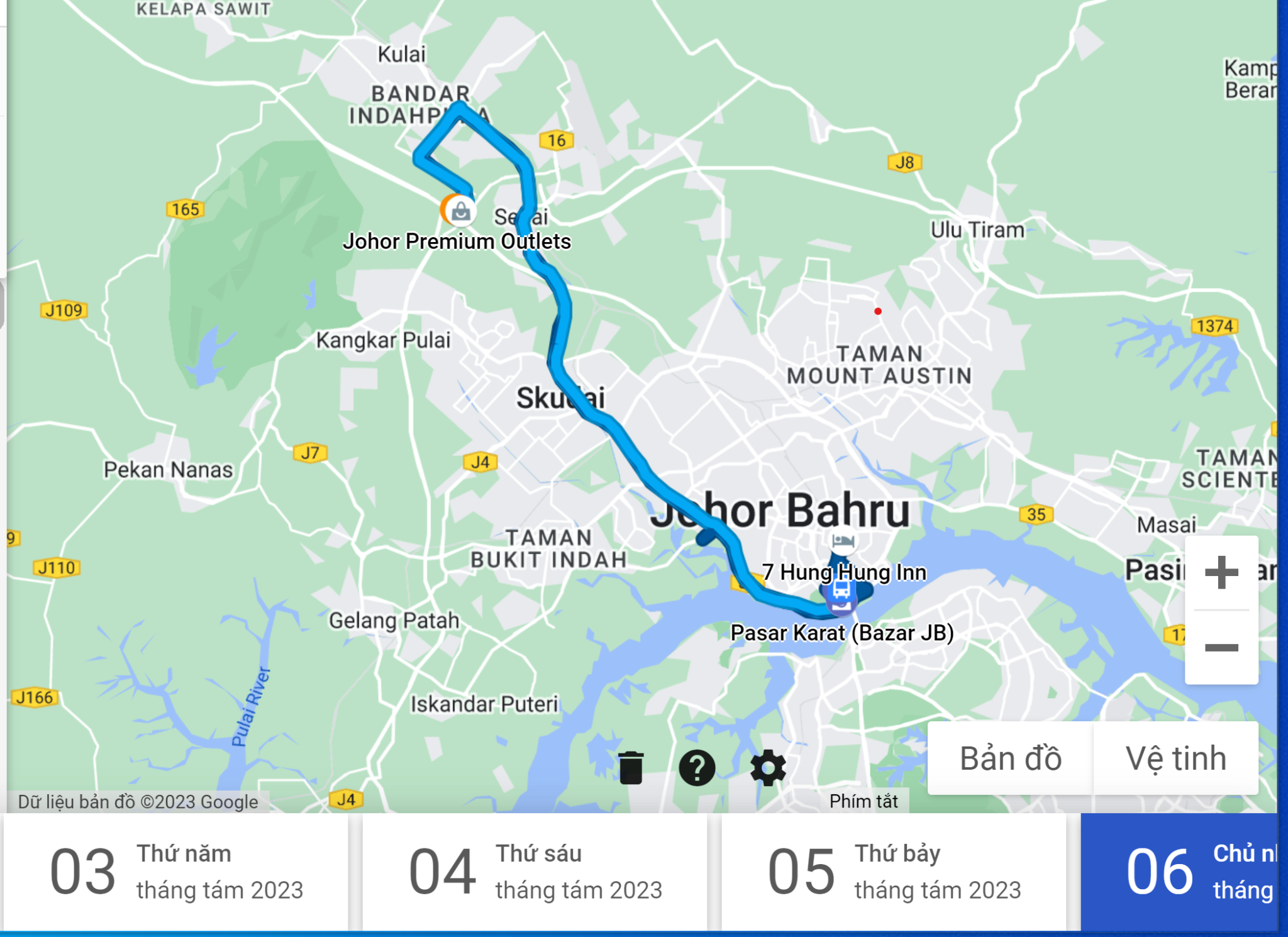Zoom in on the map
The image size is (1288, 937).
tap(1221, 572)
